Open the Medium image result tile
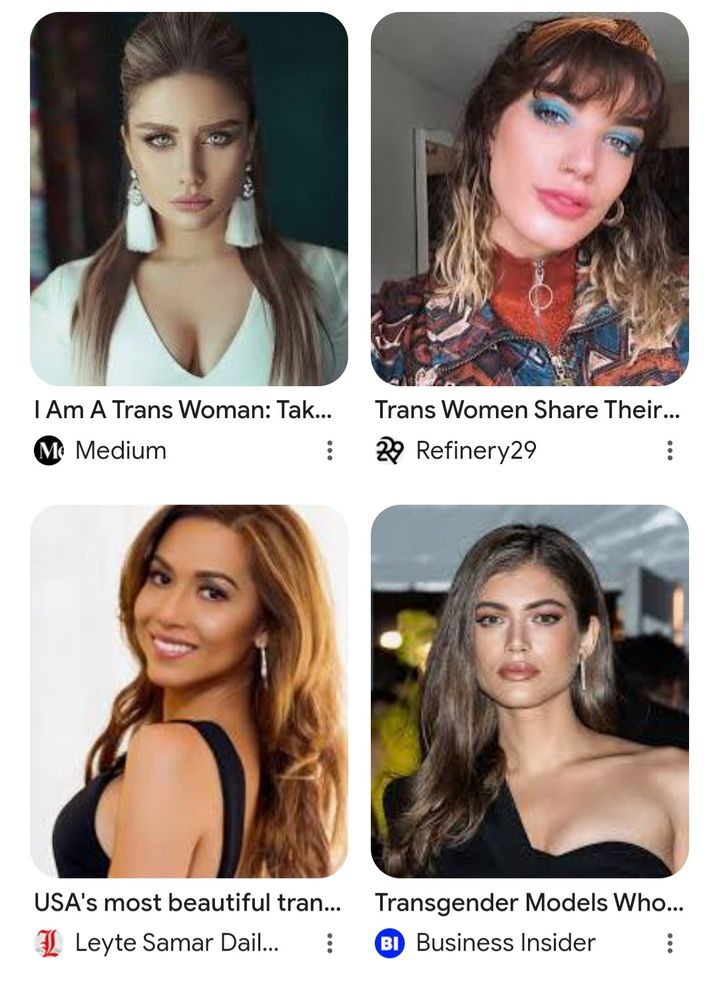719x1000 pixels. 189,199
